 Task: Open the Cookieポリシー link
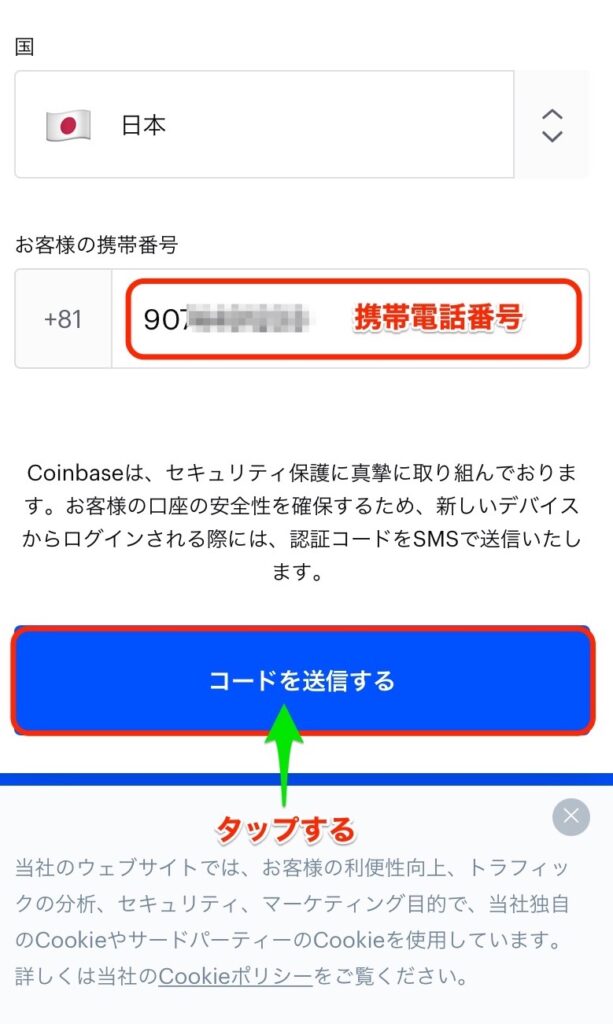coord(235,975)
